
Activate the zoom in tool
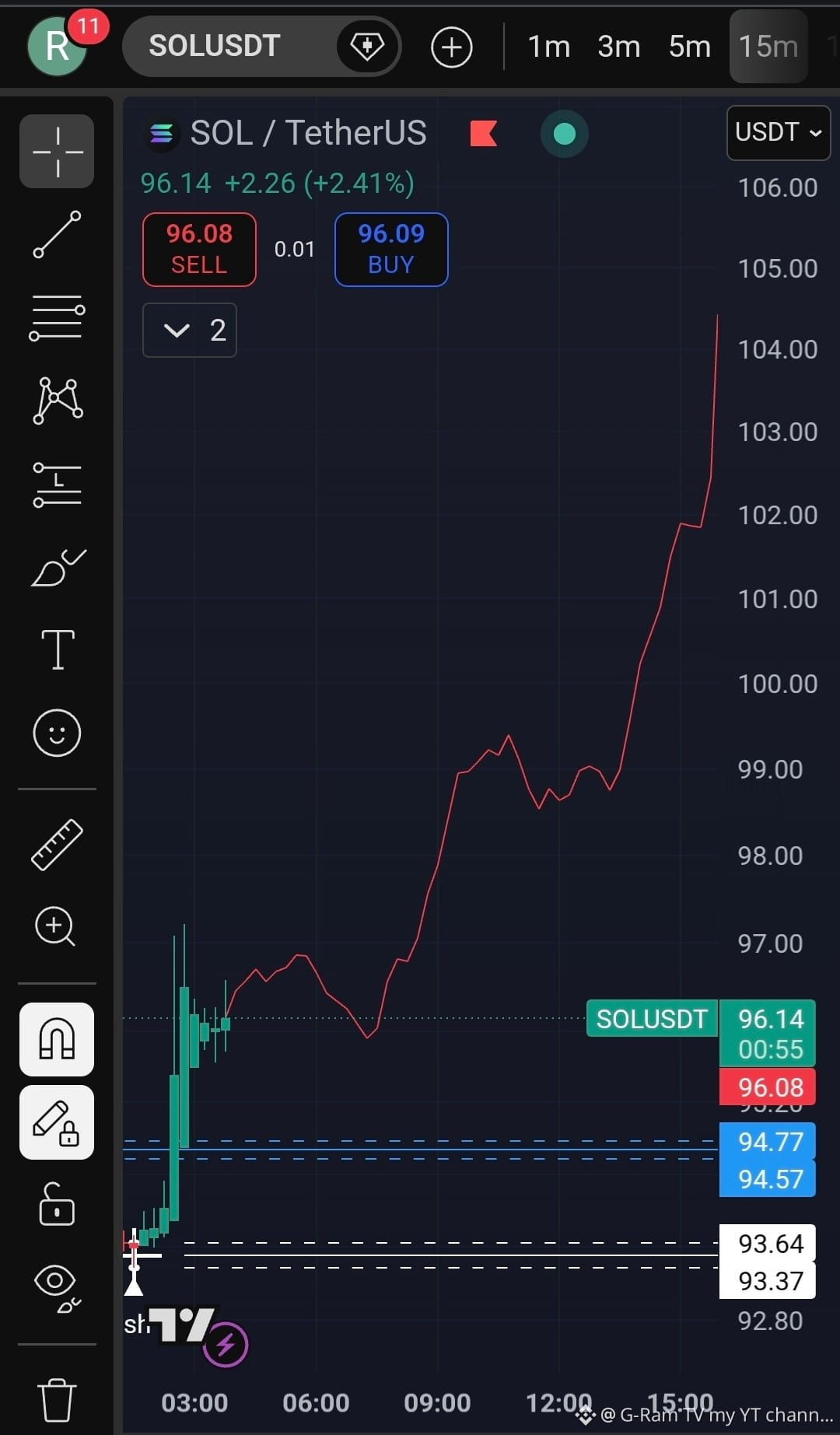coord(55,926)
